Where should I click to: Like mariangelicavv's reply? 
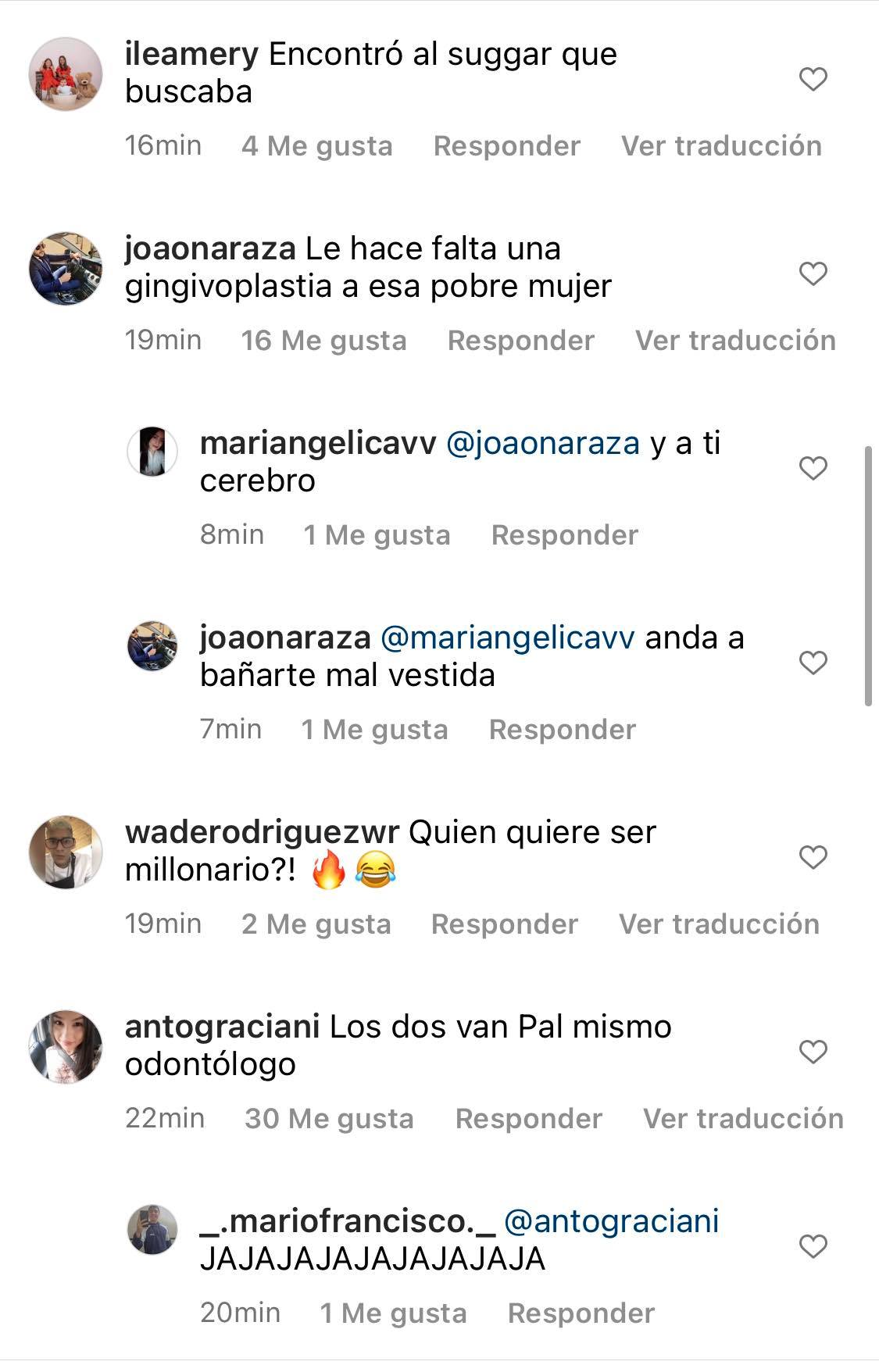pyautogui.click(x=813, y=468)
